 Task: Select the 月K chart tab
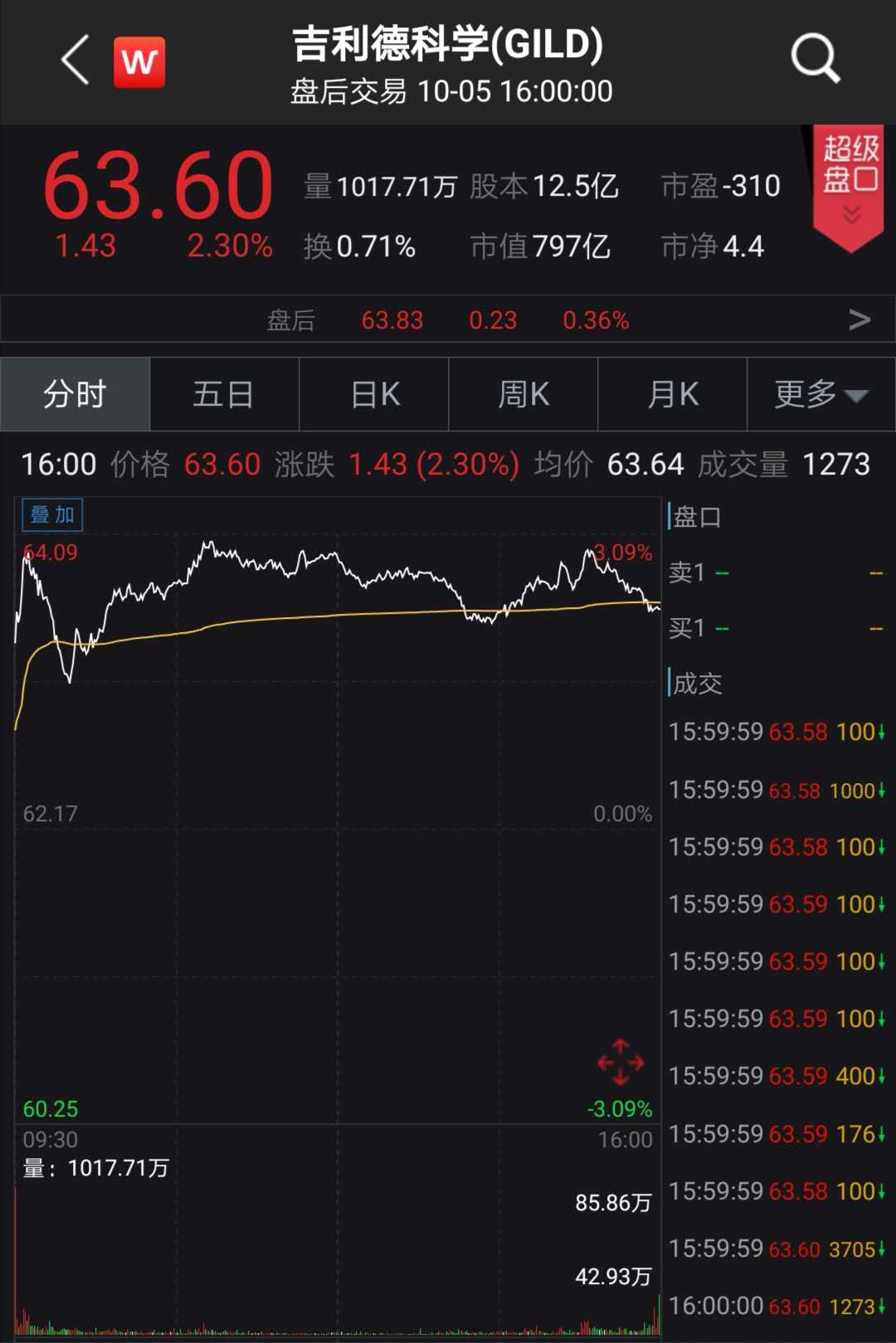[673, 394]
